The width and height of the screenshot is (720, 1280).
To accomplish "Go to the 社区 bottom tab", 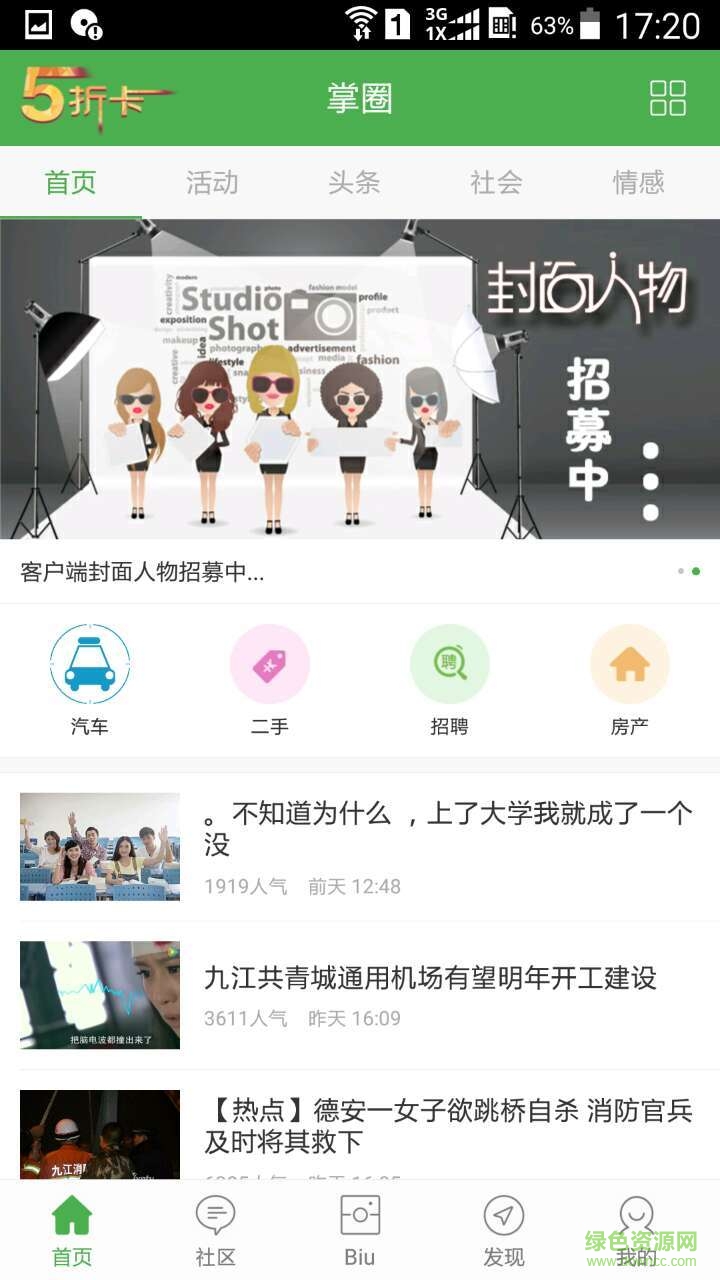I will (215, 1230).
